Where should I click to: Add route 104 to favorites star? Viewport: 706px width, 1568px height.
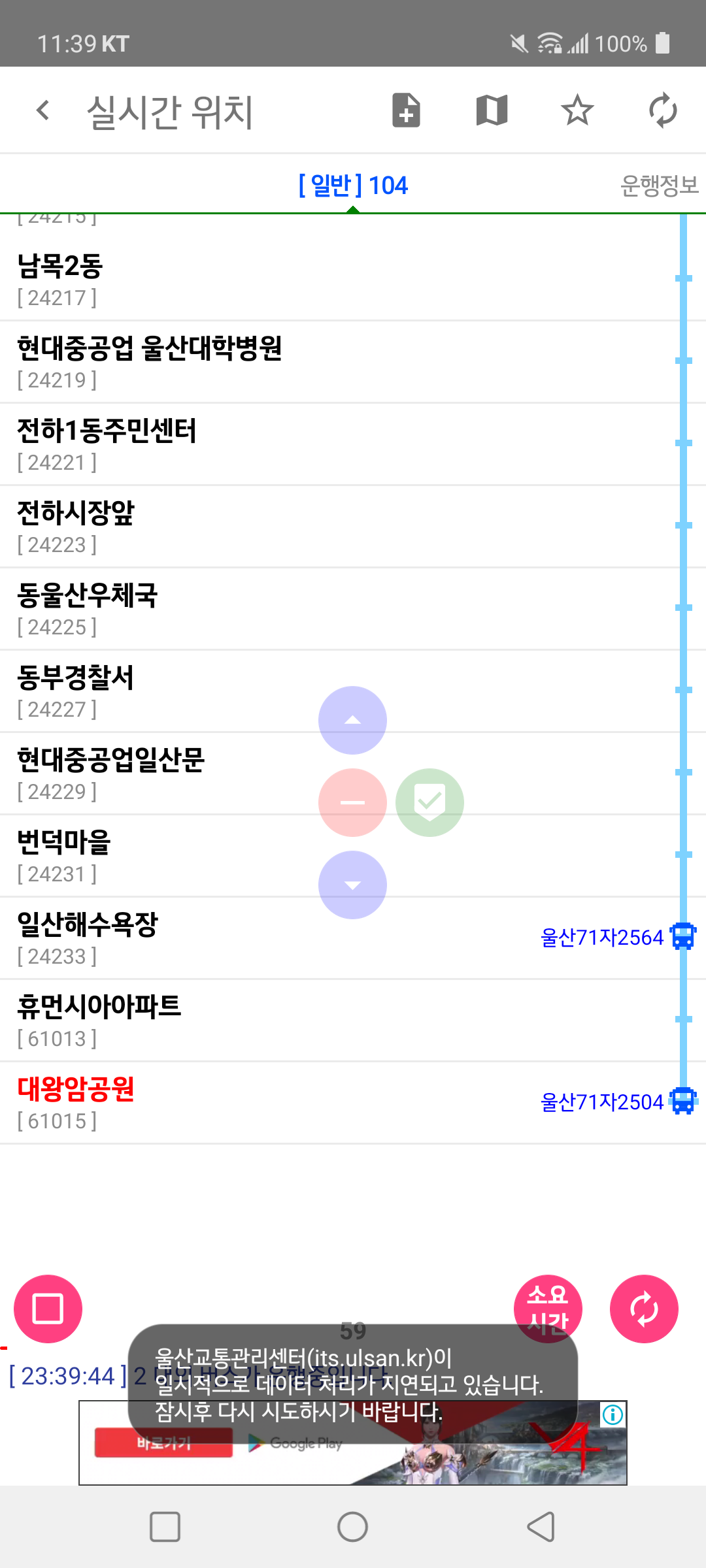point(577,110)
